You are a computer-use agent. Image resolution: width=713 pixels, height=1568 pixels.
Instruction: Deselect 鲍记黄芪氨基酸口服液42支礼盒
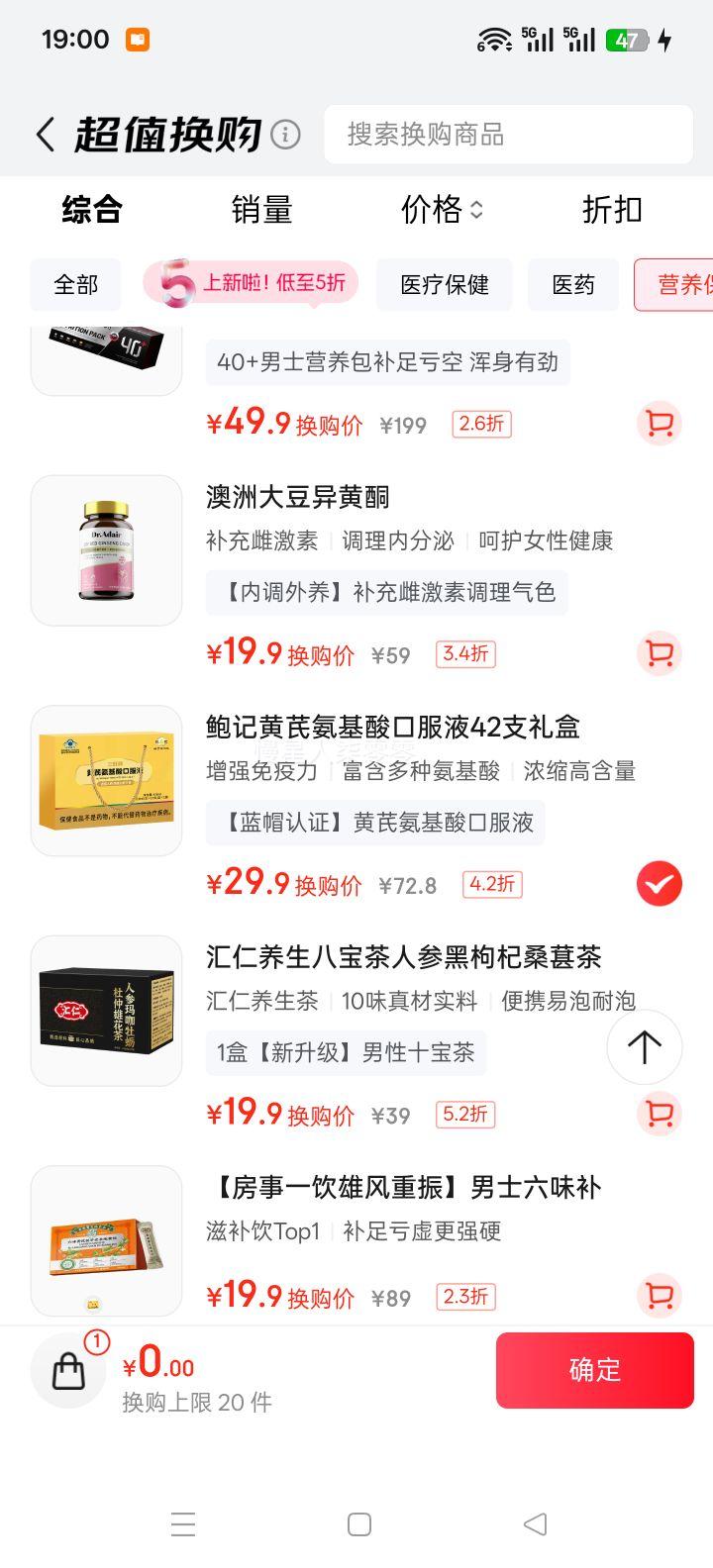pyautogui.click(x=659, y=884)
